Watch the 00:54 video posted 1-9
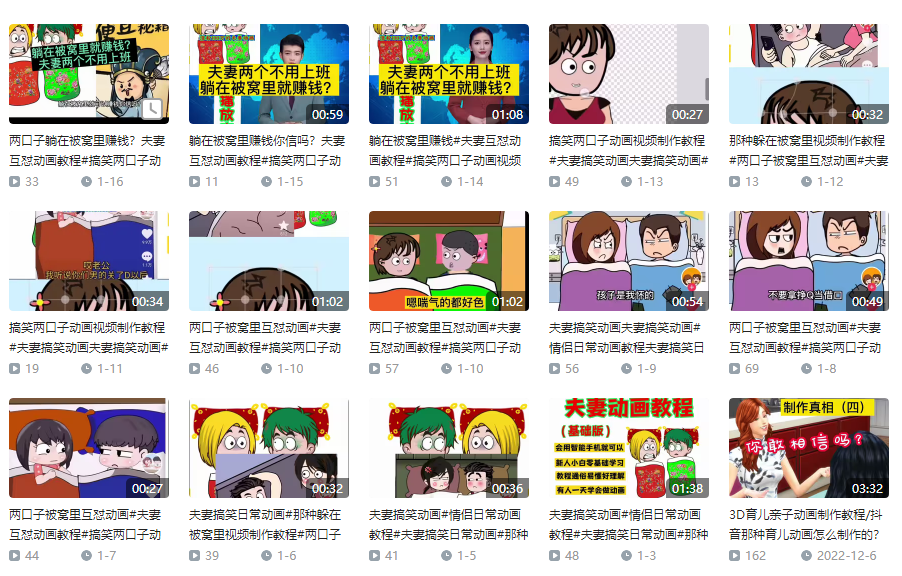902x576 pixels. click(x=628, y=261)
